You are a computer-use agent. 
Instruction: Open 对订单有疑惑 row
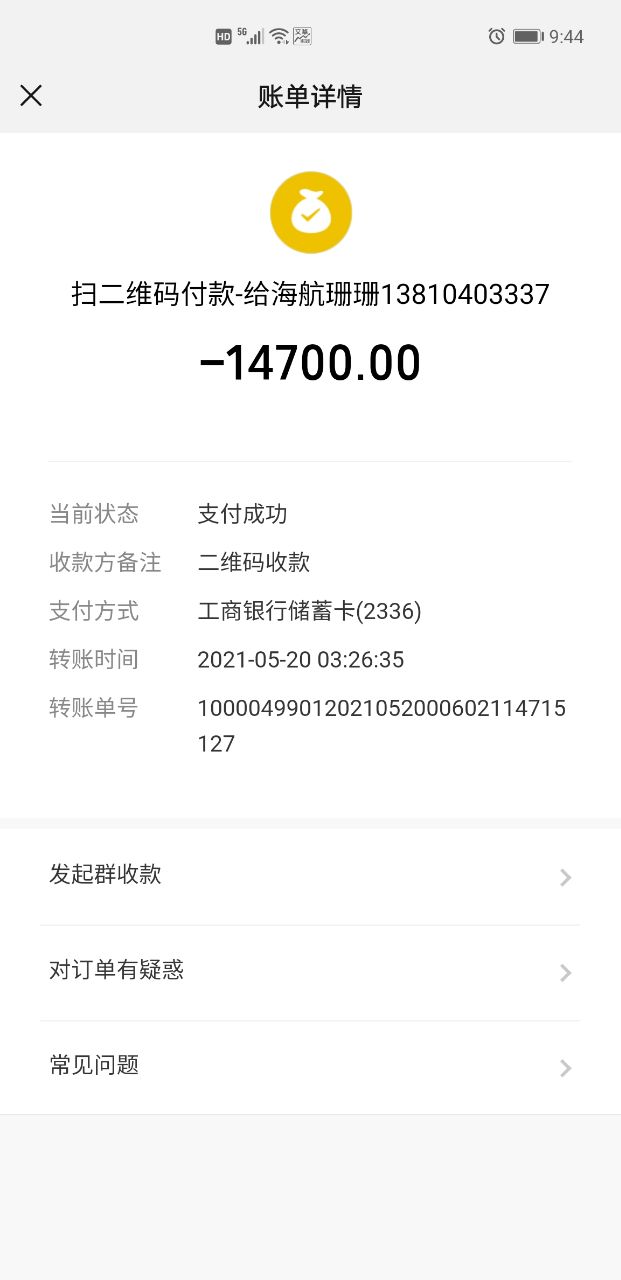310,971
